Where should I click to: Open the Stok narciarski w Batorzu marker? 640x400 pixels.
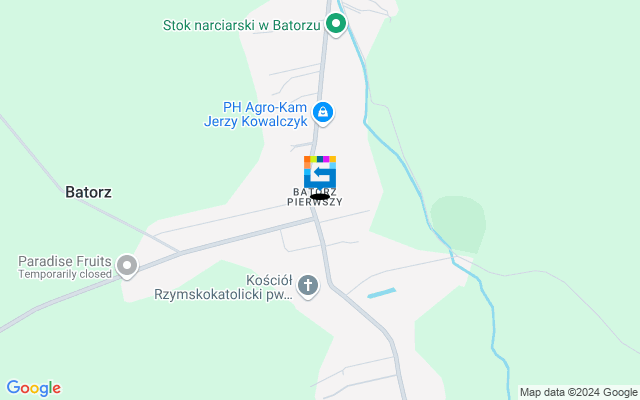tap(337, 23)
